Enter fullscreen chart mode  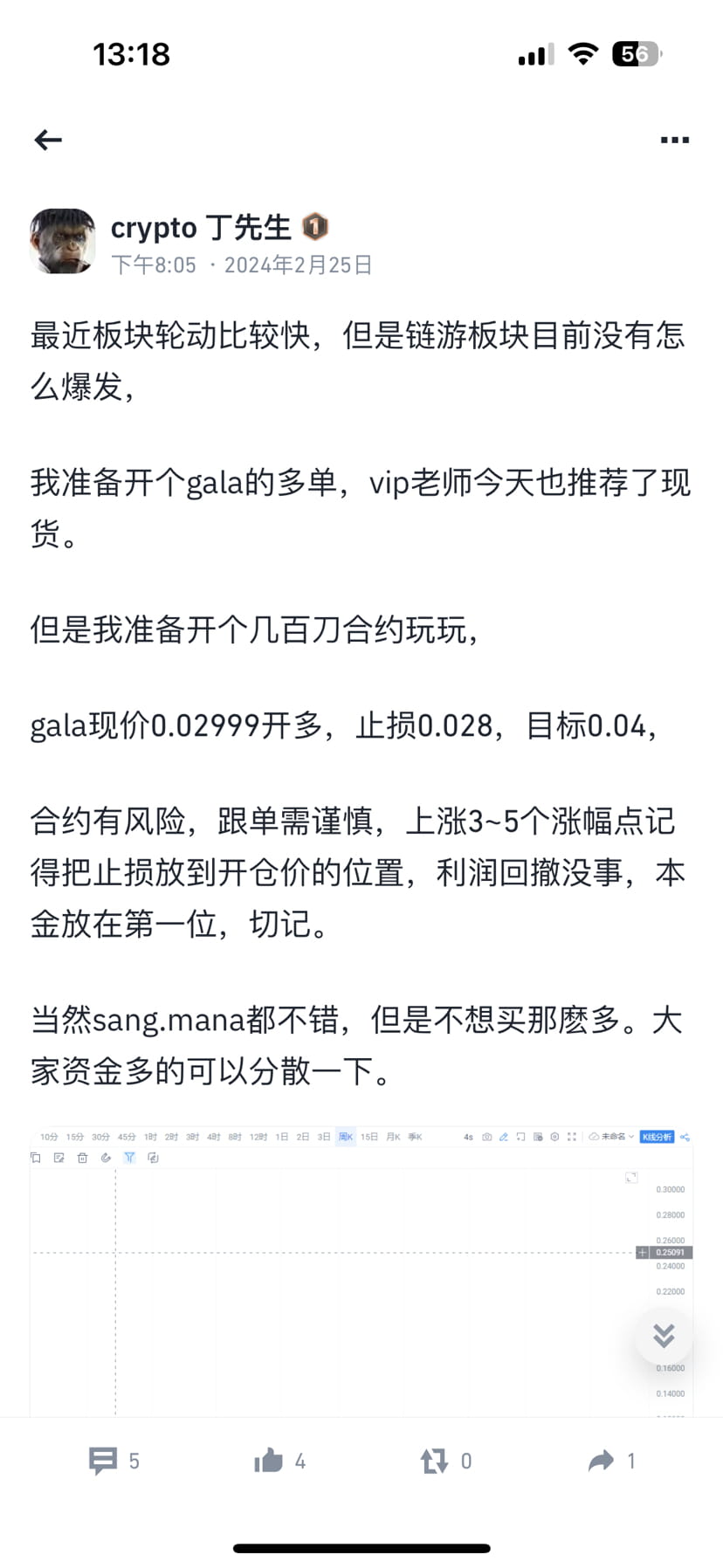pos(572,1136)
